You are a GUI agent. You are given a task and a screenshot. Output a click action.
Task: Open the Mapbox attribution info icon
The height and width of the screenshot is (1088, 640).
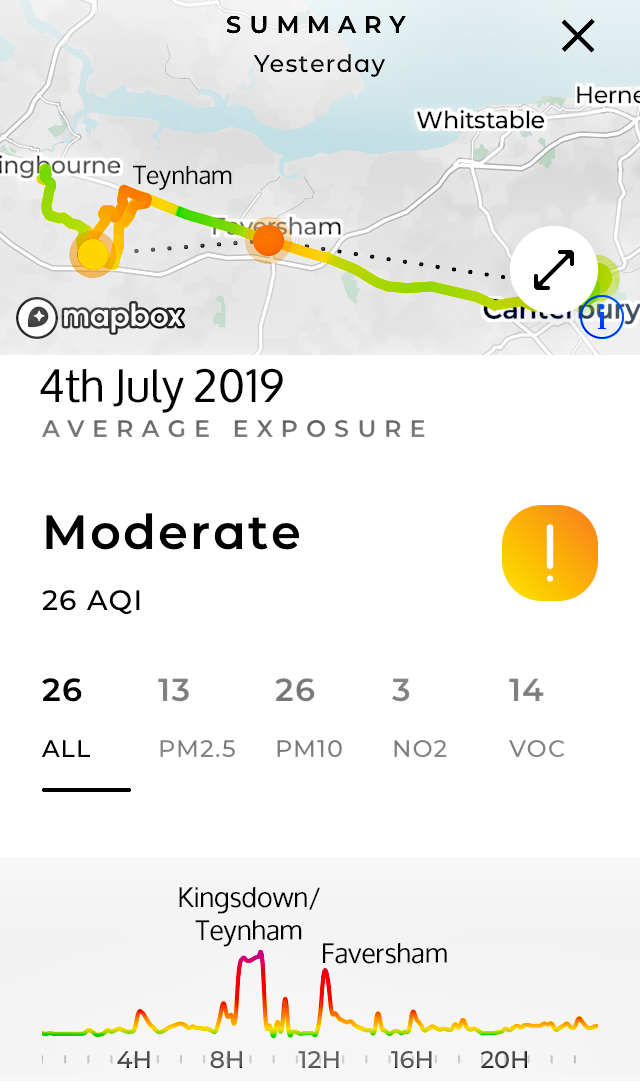coord(602,318)
